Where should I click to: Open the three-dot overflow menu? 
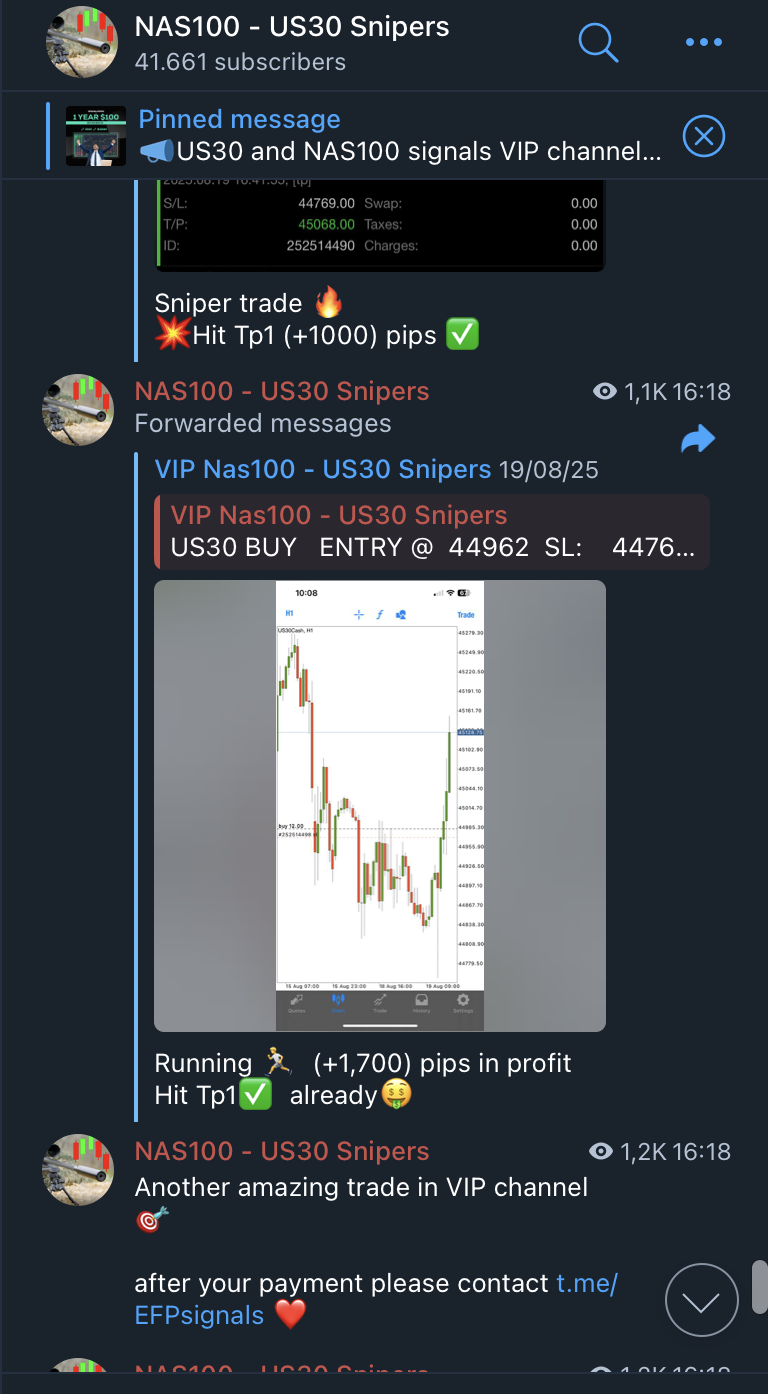point(703,42)
